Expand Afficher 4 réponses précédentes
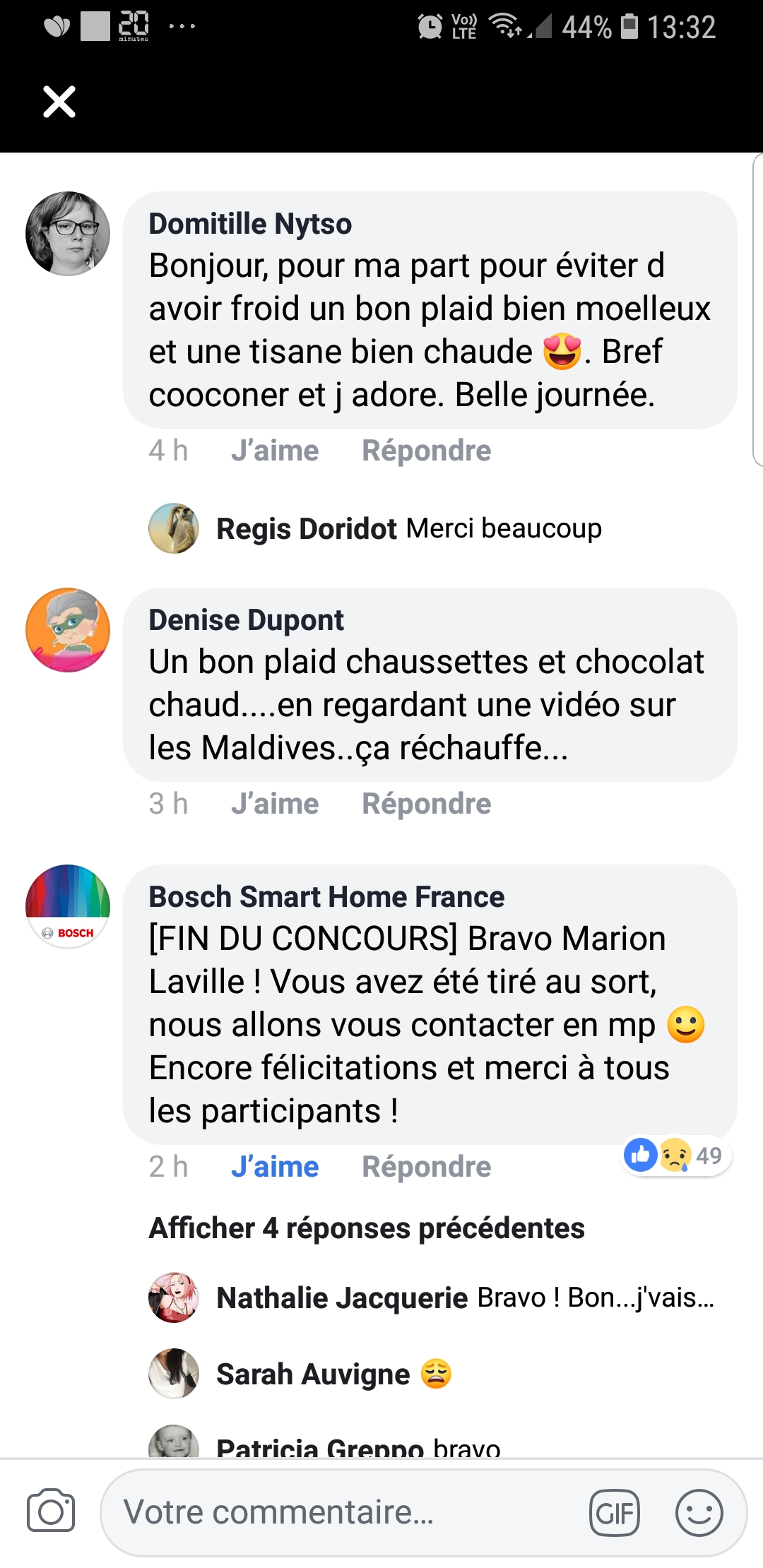763x1568 pixels. [367, 1228]
